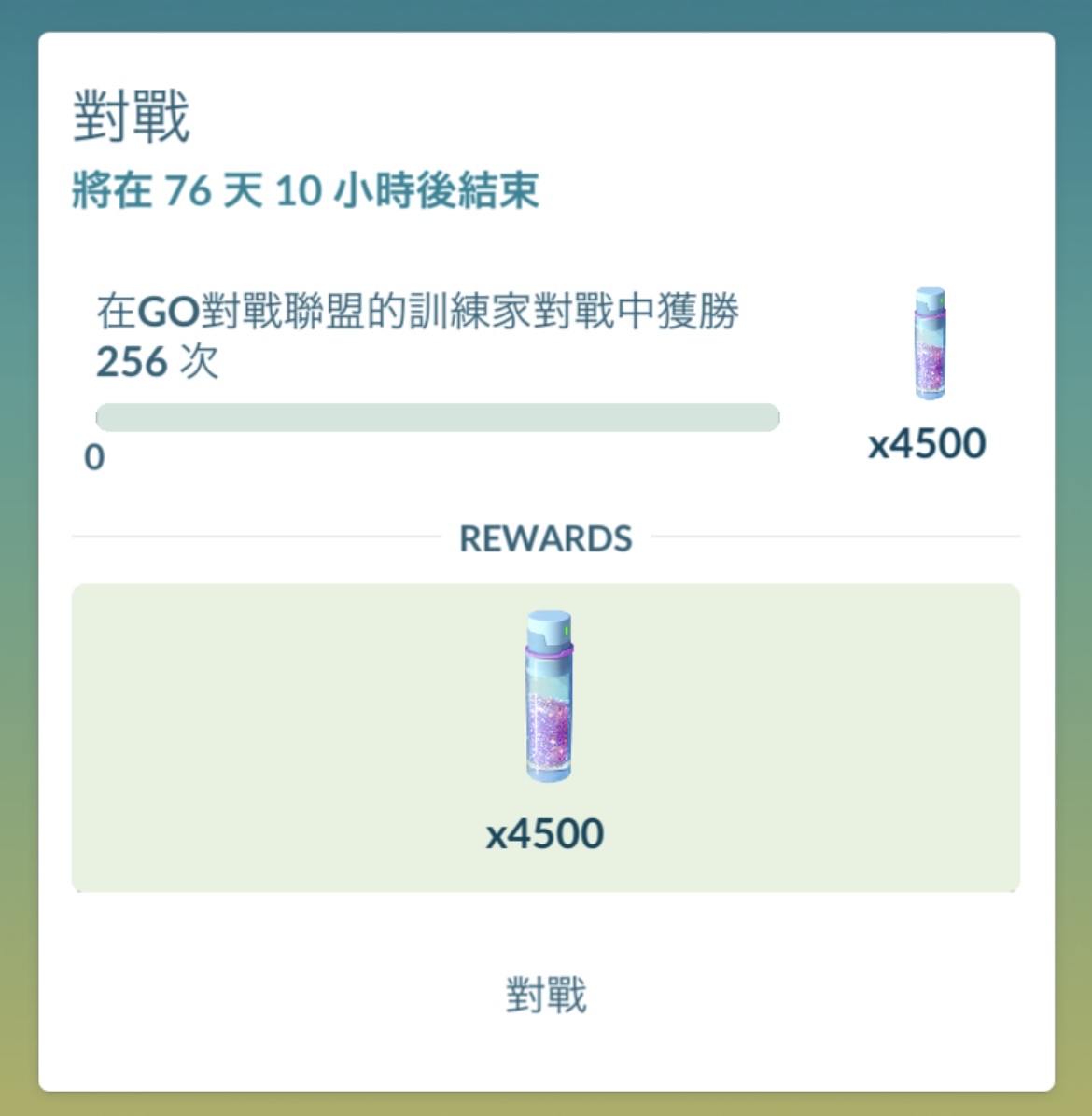
Task: Tap the 對戰 button below the rewards
Action: coord(546,995)
